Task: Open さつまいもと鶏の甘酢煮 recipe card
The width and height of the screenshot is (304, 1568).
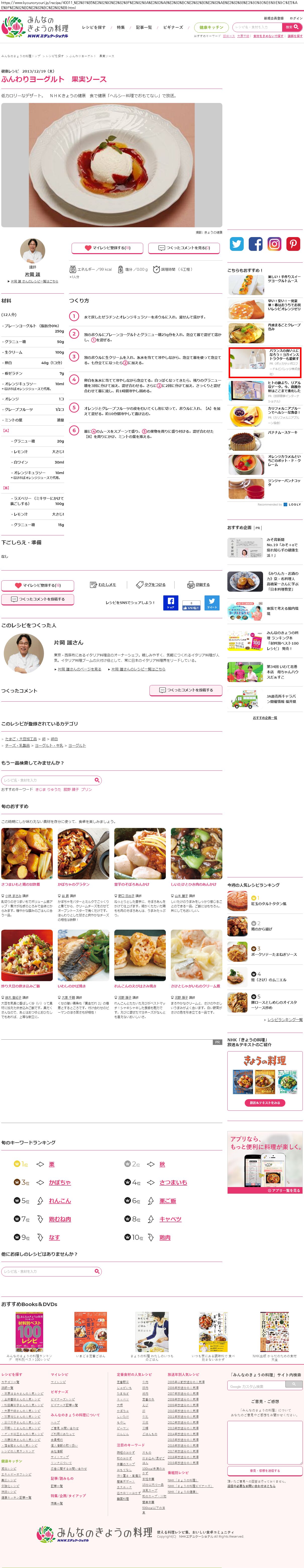Action: (x=21, y=884)
